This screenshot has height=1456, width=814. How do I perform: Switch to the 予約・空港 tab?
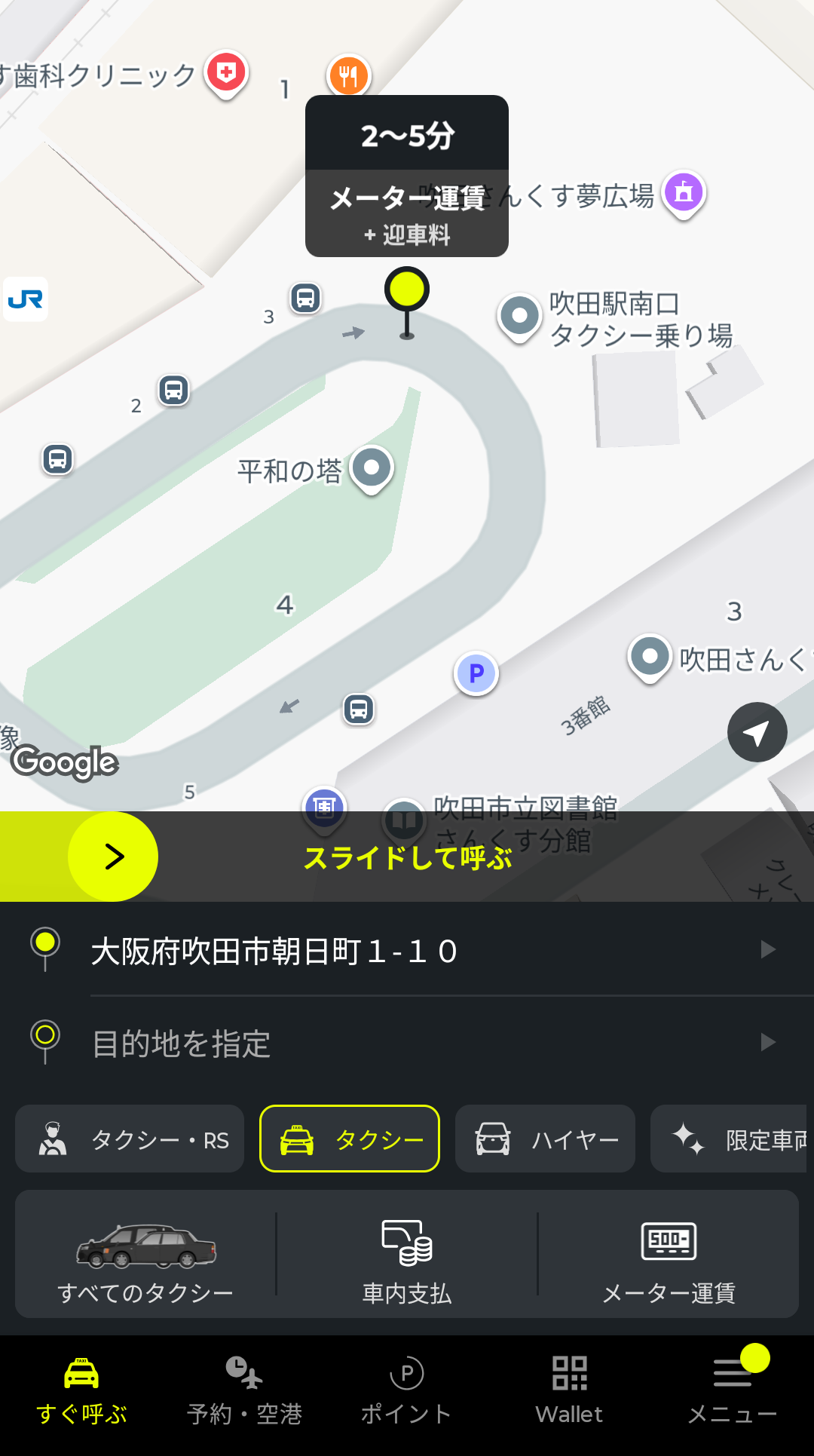(x=244, y=1392)
